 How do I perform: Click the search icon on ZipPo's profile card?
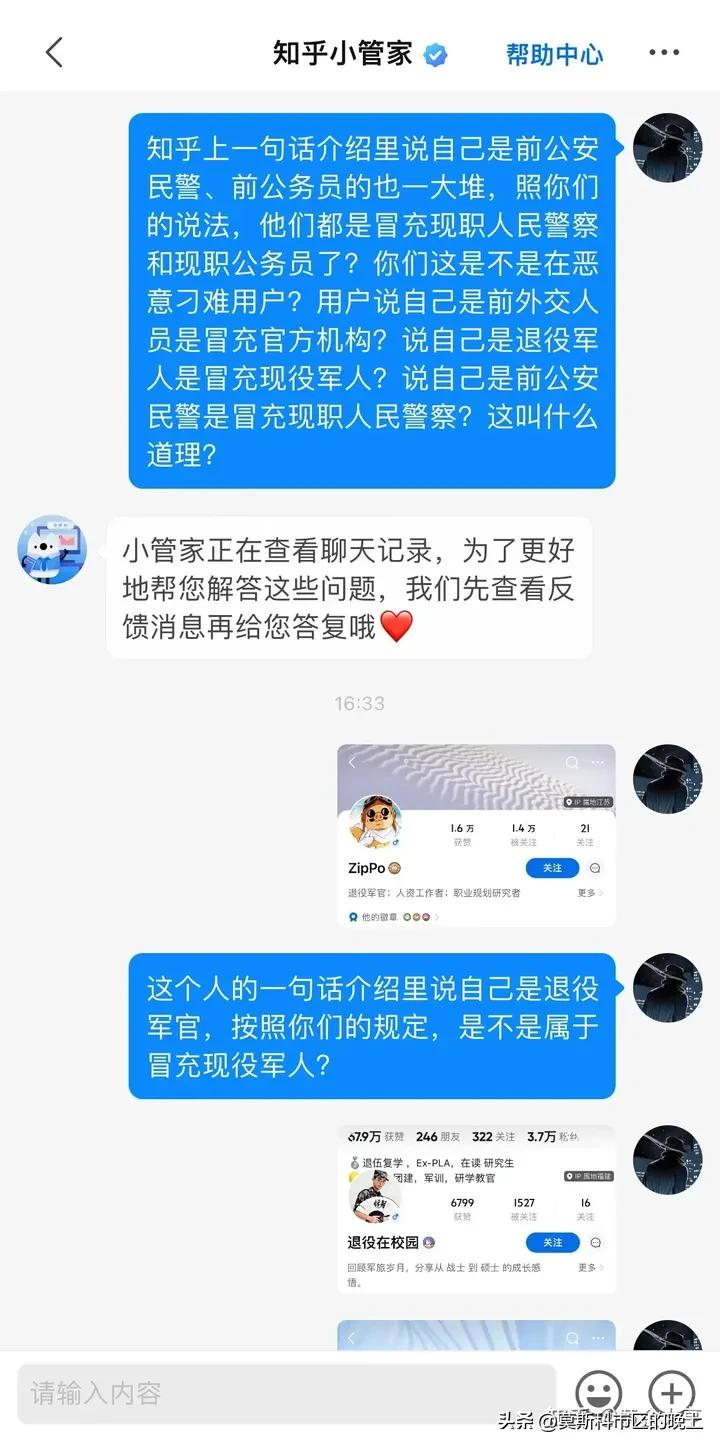coord(570,762)
